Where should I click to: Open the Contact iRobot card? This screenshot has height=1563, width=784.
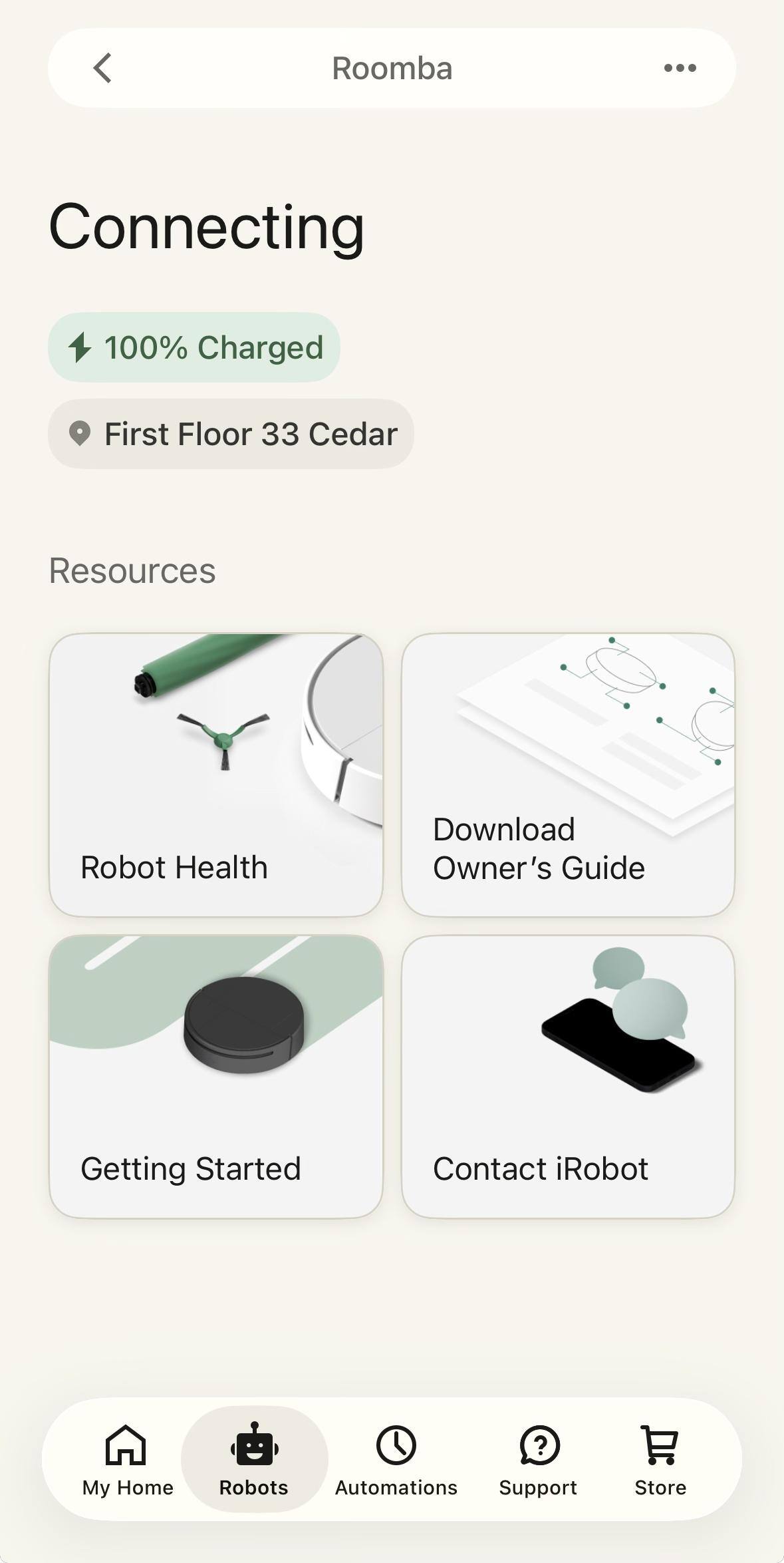coord(568,1076)
